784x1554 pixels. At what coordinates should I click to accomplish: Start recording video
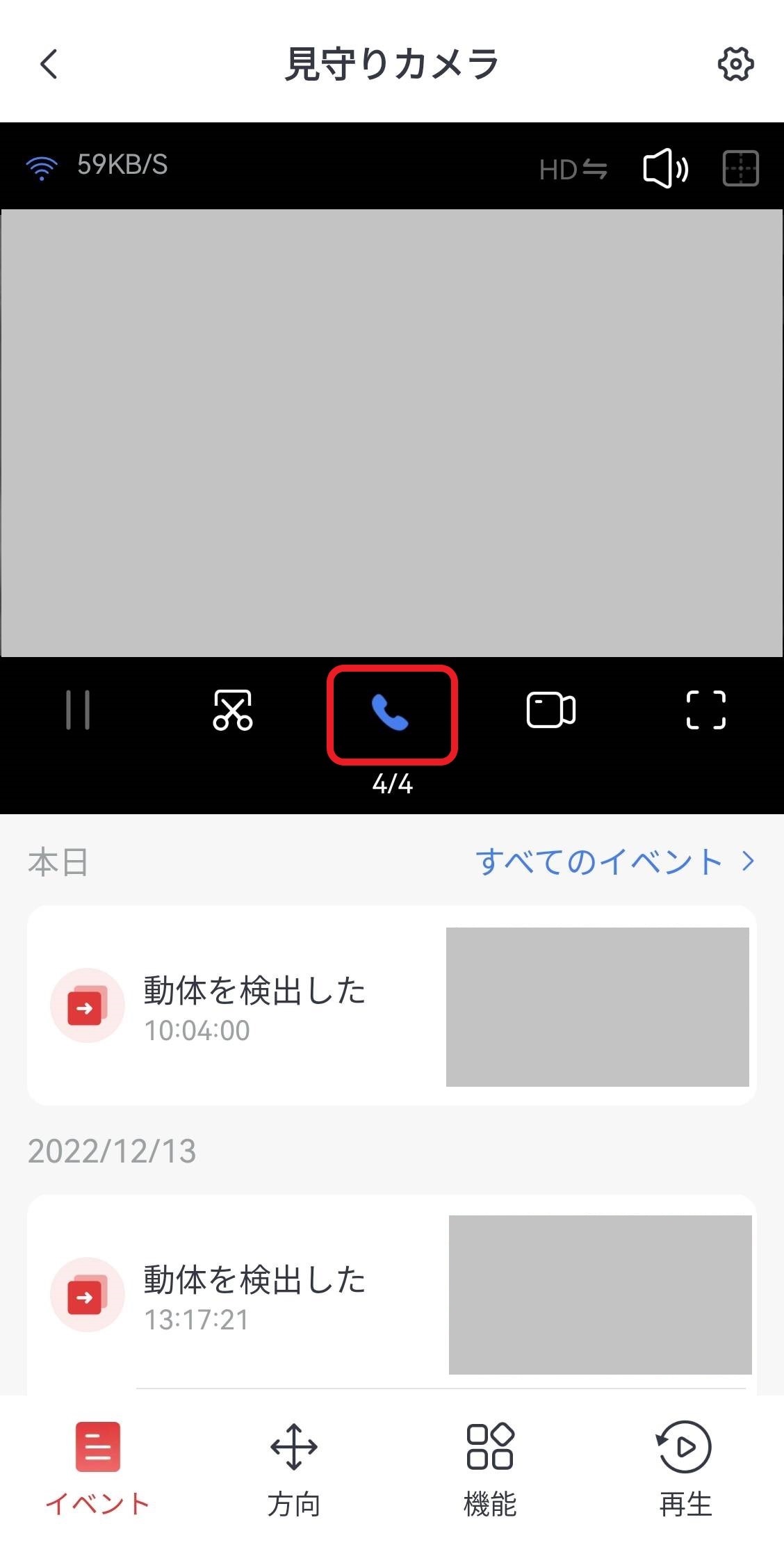click(550, 710)
